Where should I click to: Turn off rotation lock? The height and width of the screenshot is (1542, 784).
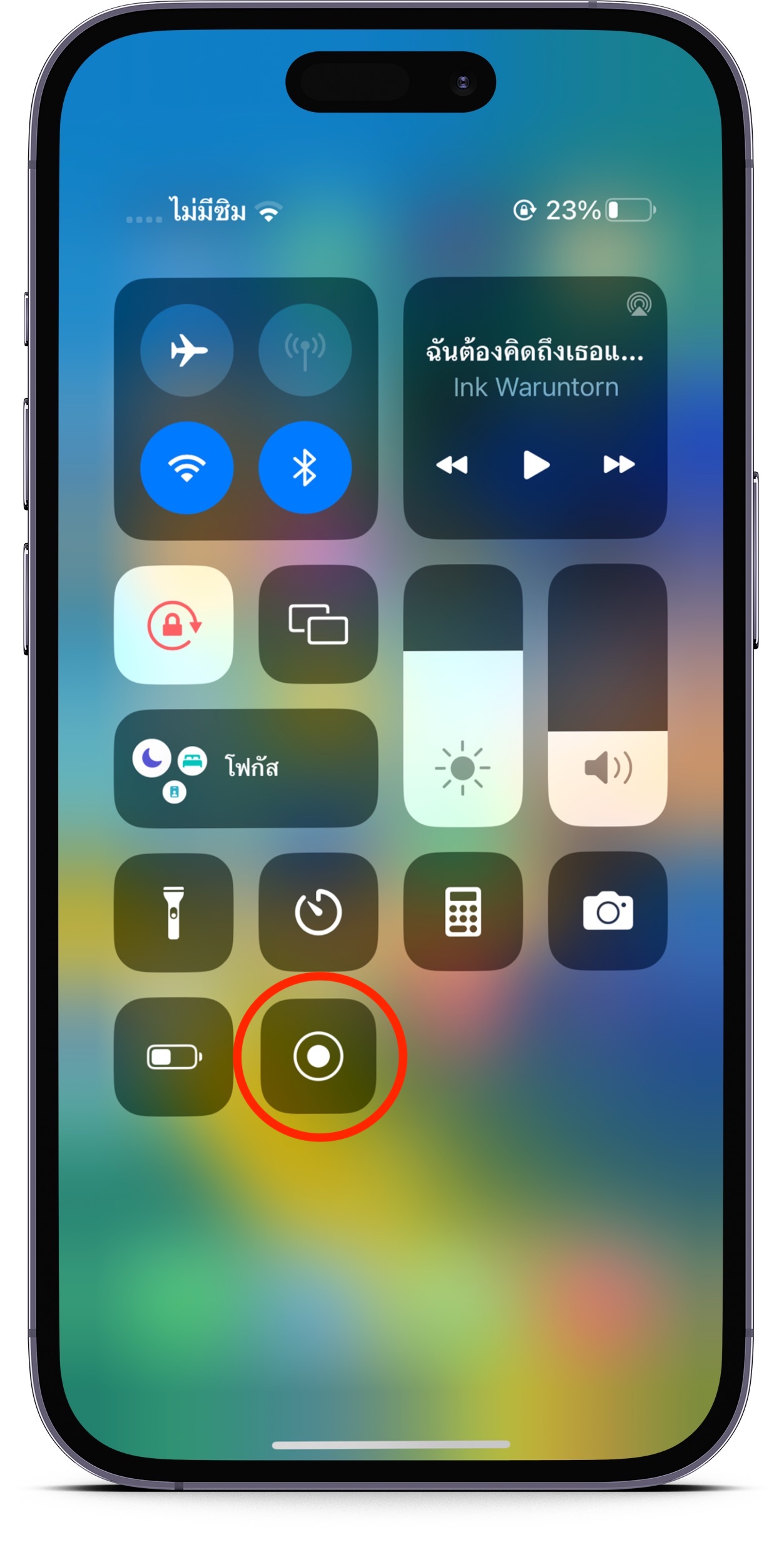point(173,625)
